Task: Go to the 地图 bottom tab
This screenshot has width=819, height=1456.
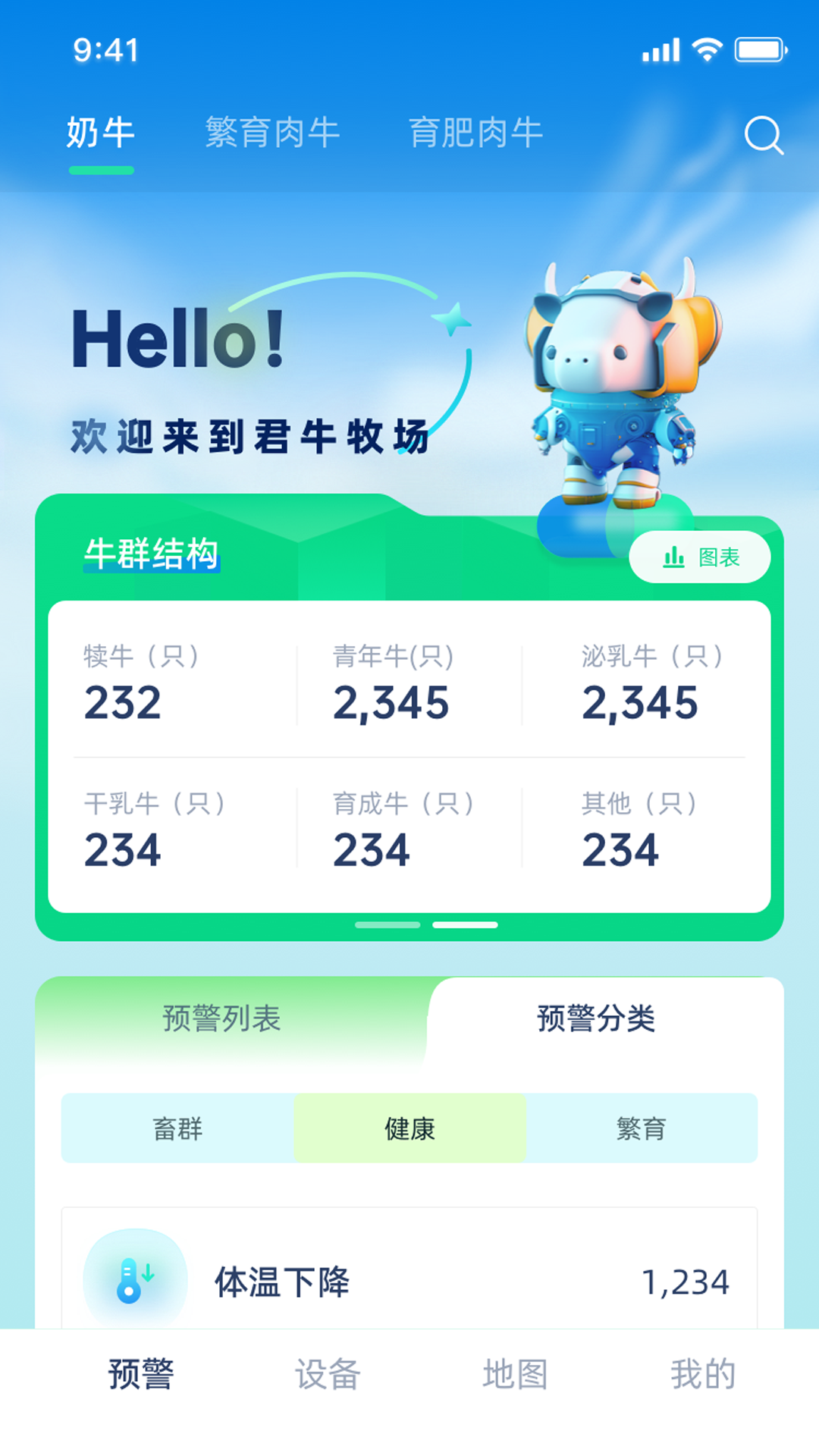Action: (x=515, y=1374)
